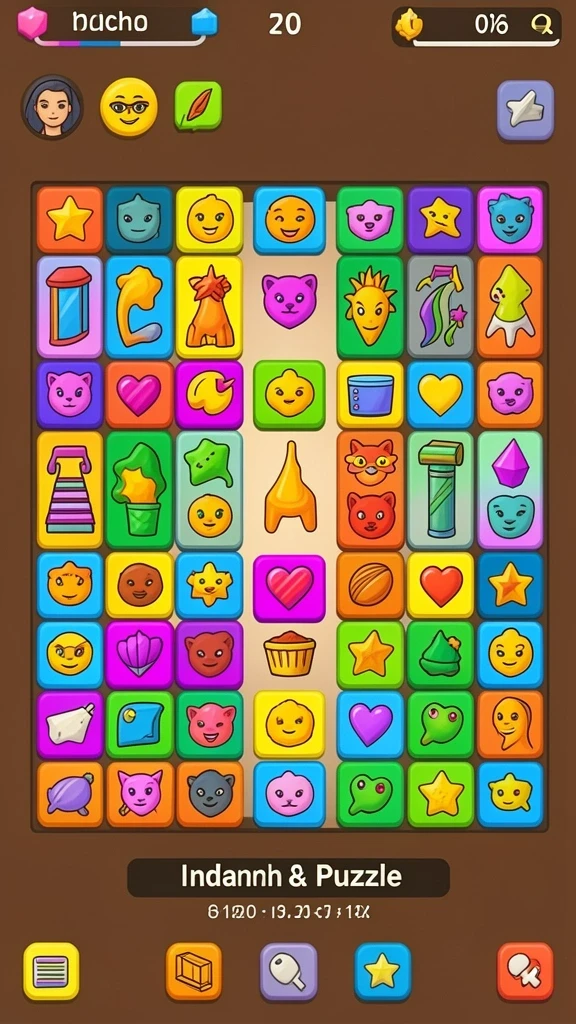
Task: Select the green cylinder tile
Action: click(440, 490)
